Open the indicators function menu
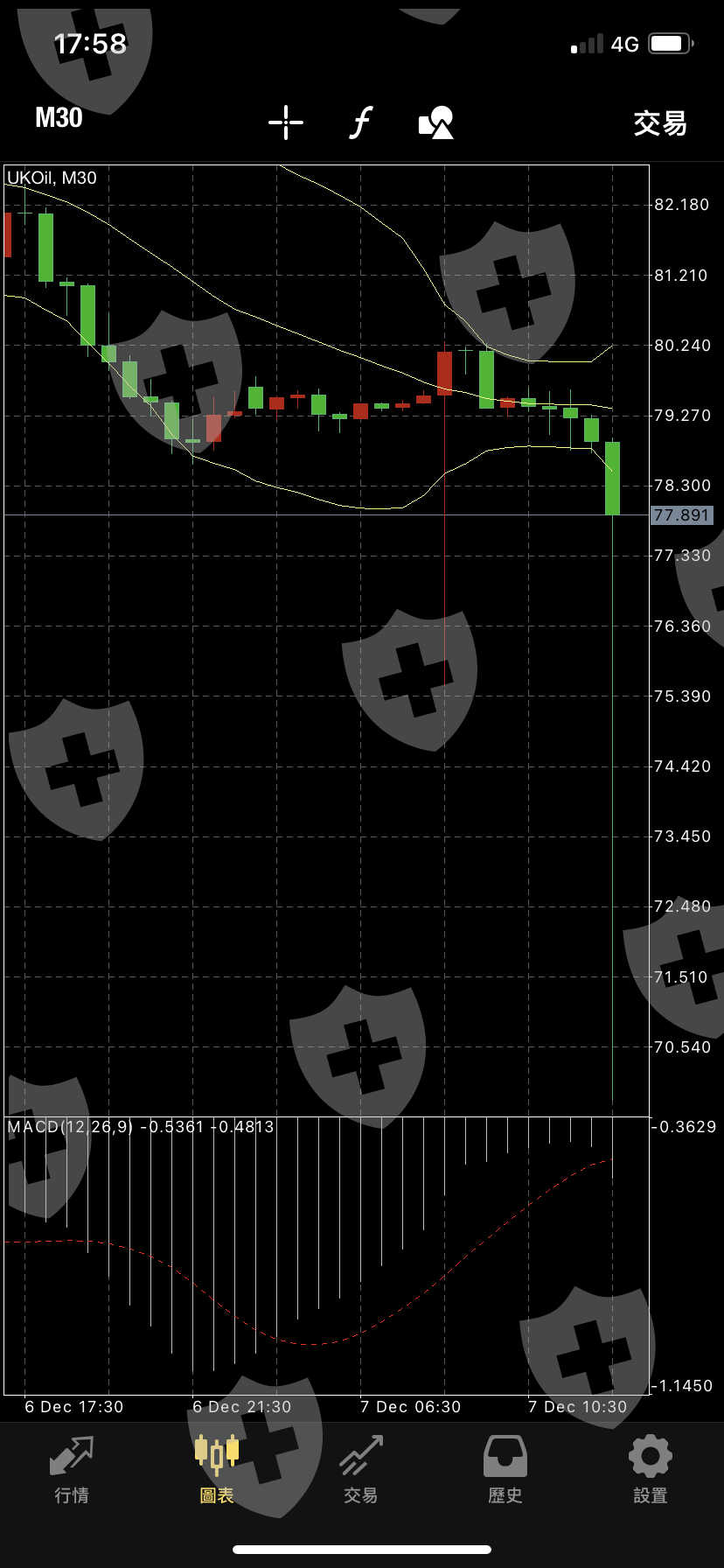Viewport: 724px width, 1568px height. pyautogui.click(x=360, y=122)
